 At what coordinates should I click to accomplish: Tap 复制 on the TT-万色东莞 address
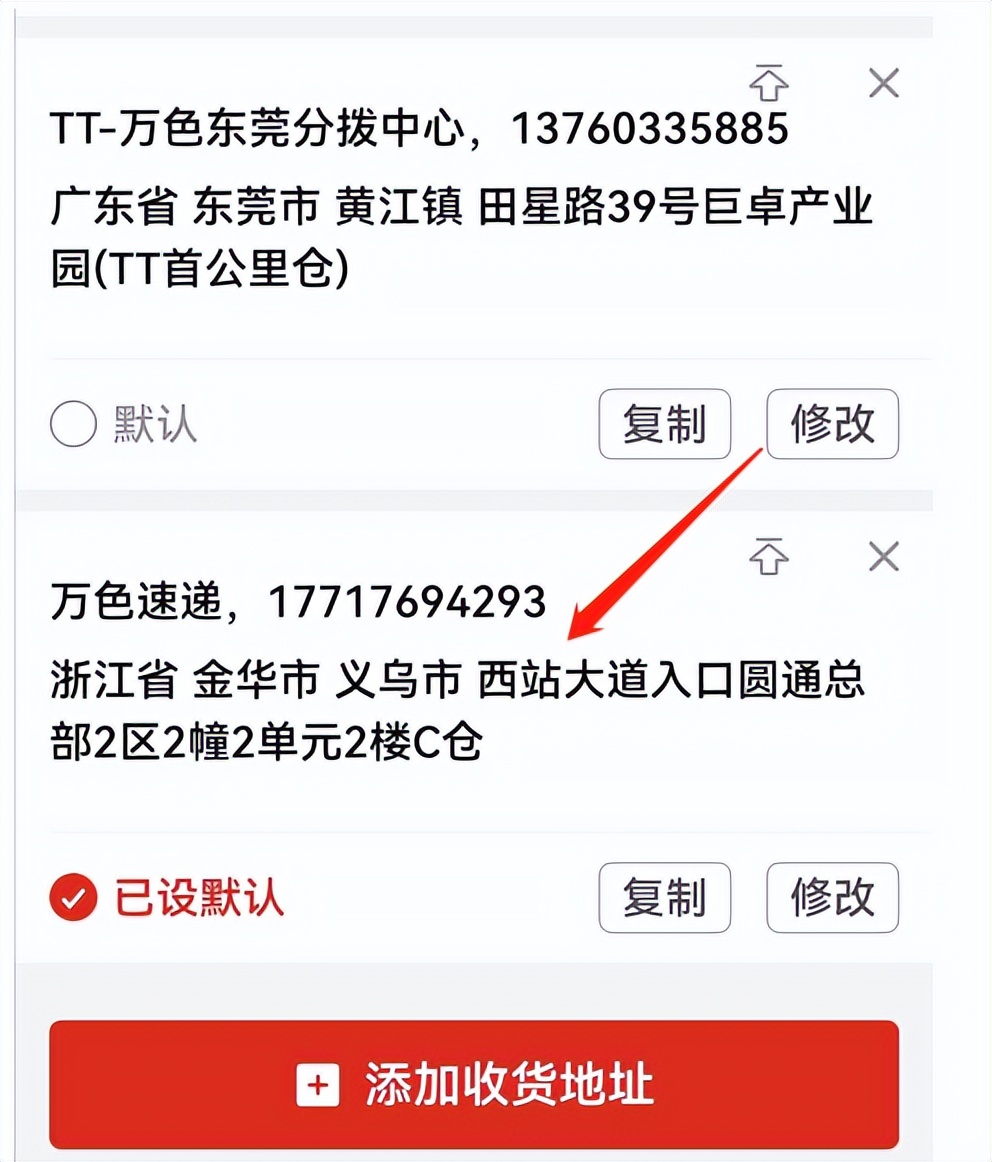(664, 424)
